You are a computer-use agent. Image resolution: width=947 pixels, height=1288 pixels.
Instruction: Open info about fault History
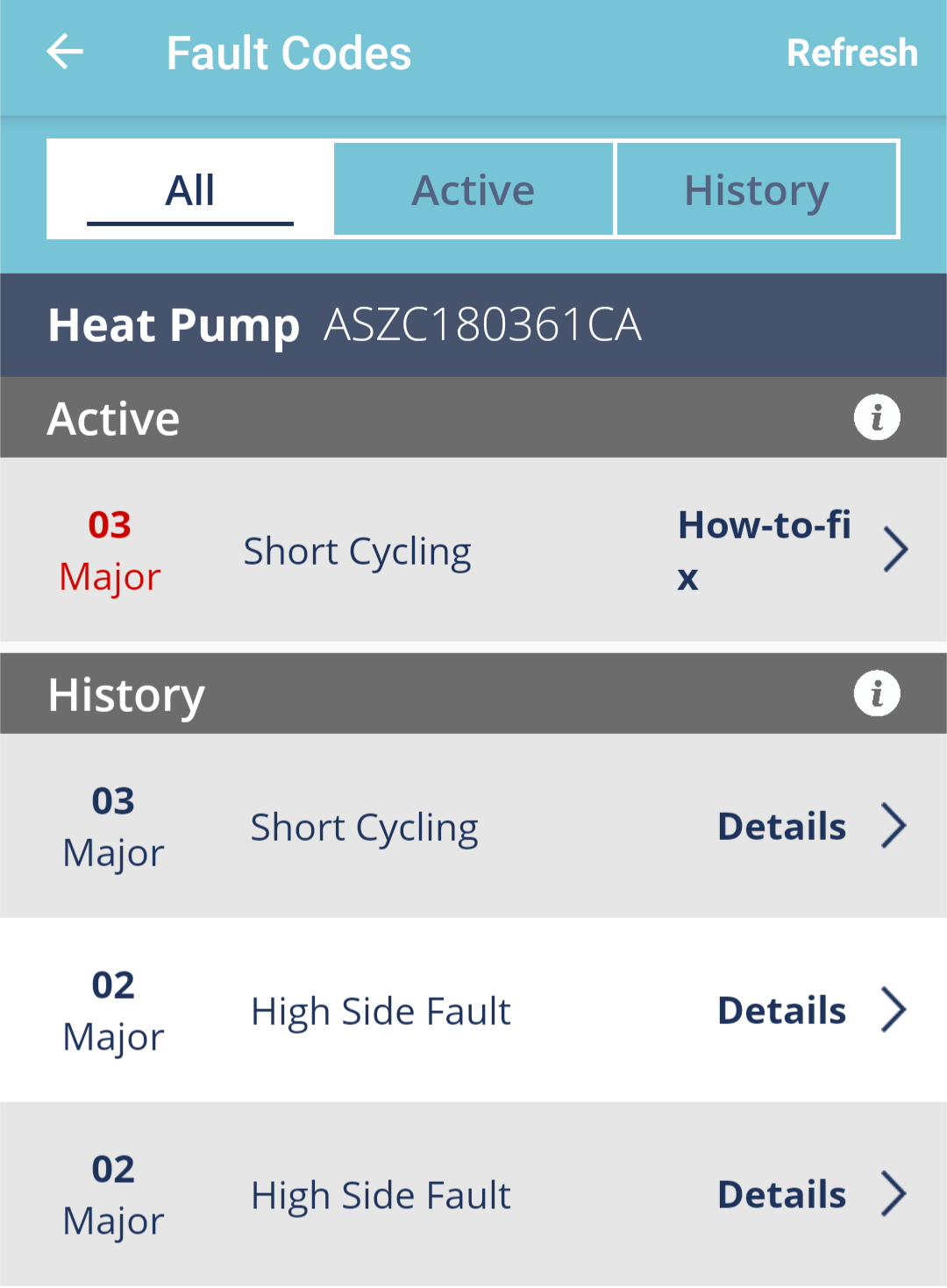(x=876, y=693)
